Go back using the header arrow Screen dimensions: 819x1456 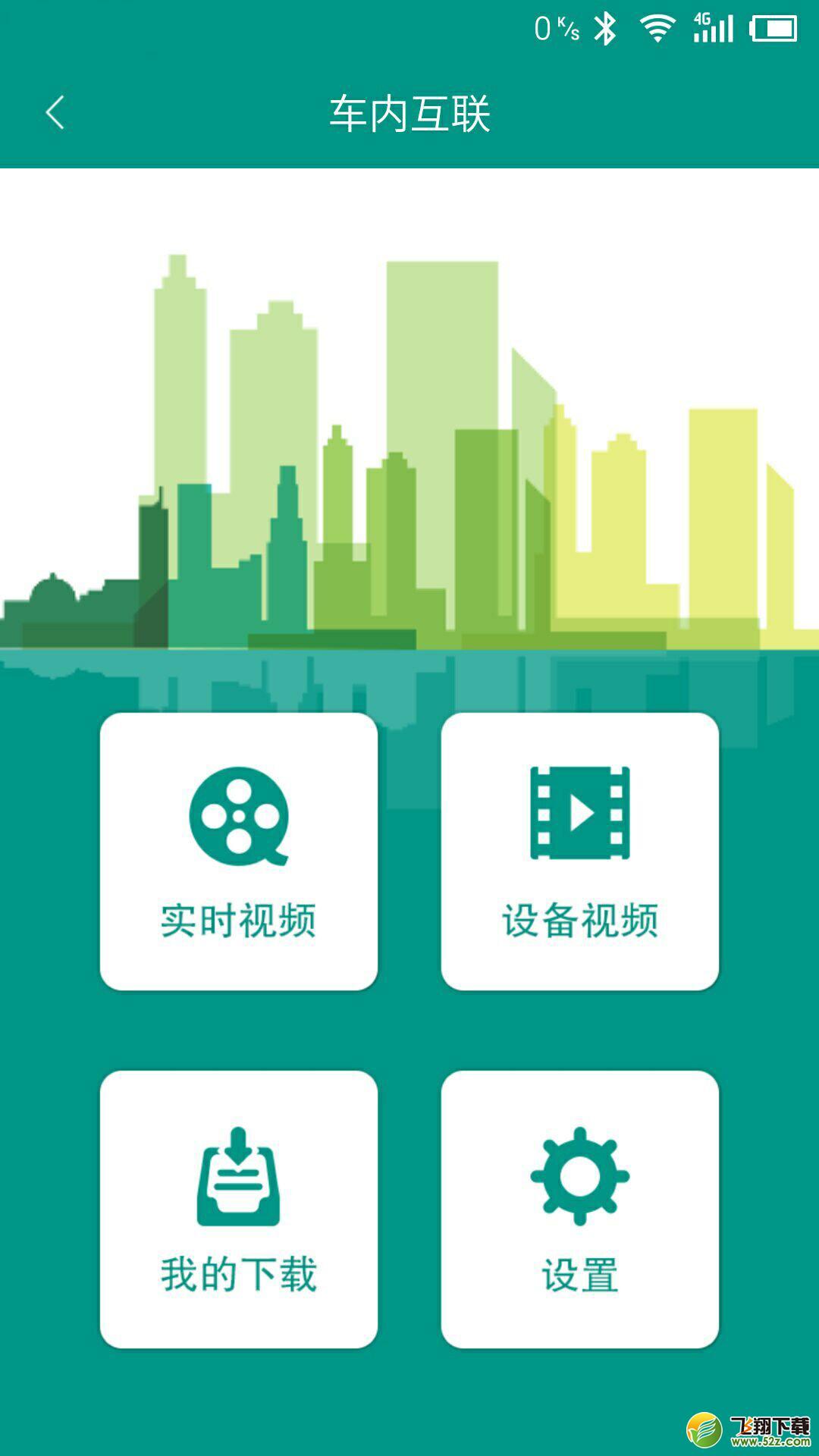[x=55, y=114]
